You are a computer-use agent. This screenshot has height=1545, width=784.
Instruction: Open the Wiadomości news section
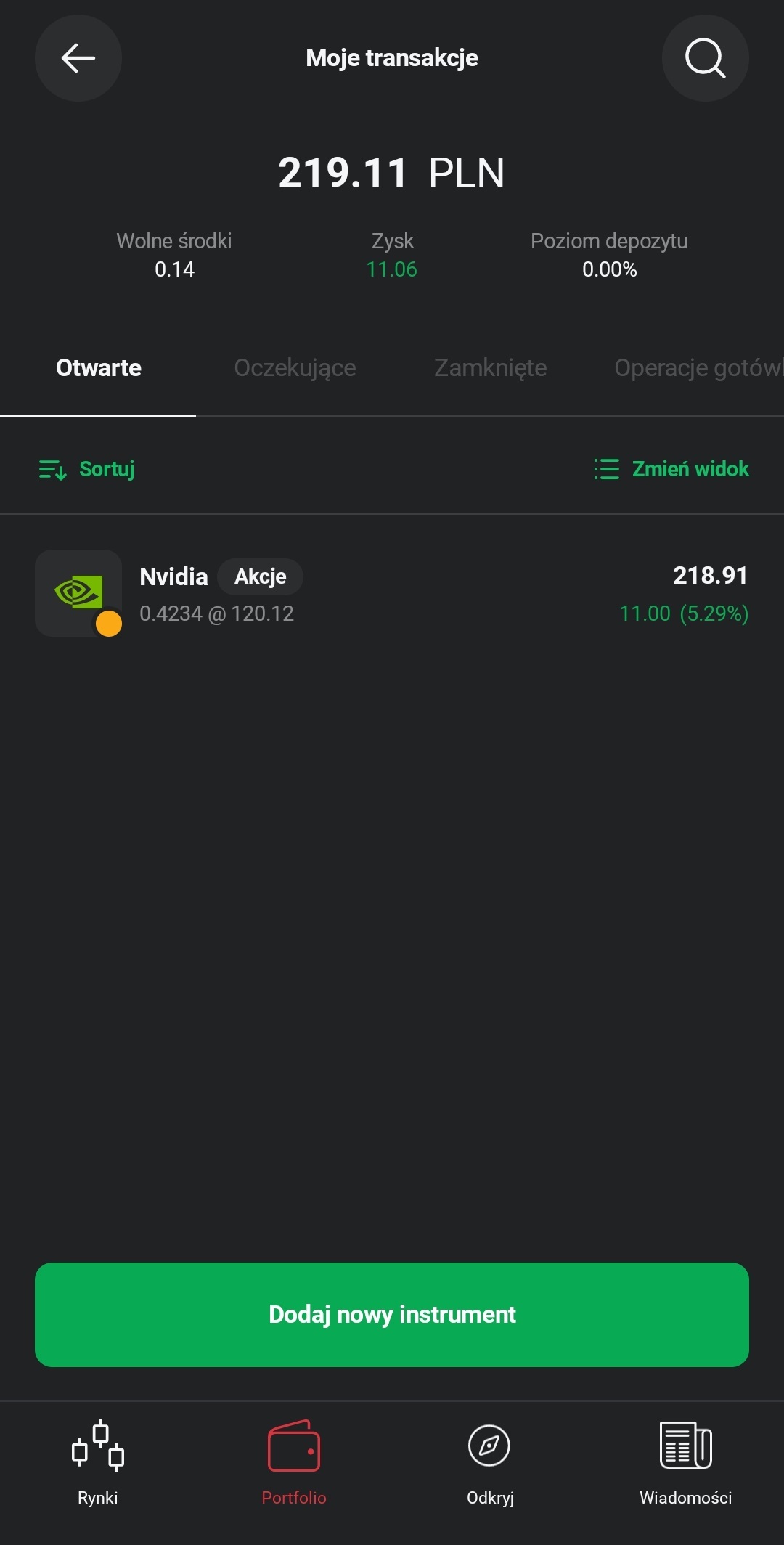pyautogui.click(x=685, y=1462)
